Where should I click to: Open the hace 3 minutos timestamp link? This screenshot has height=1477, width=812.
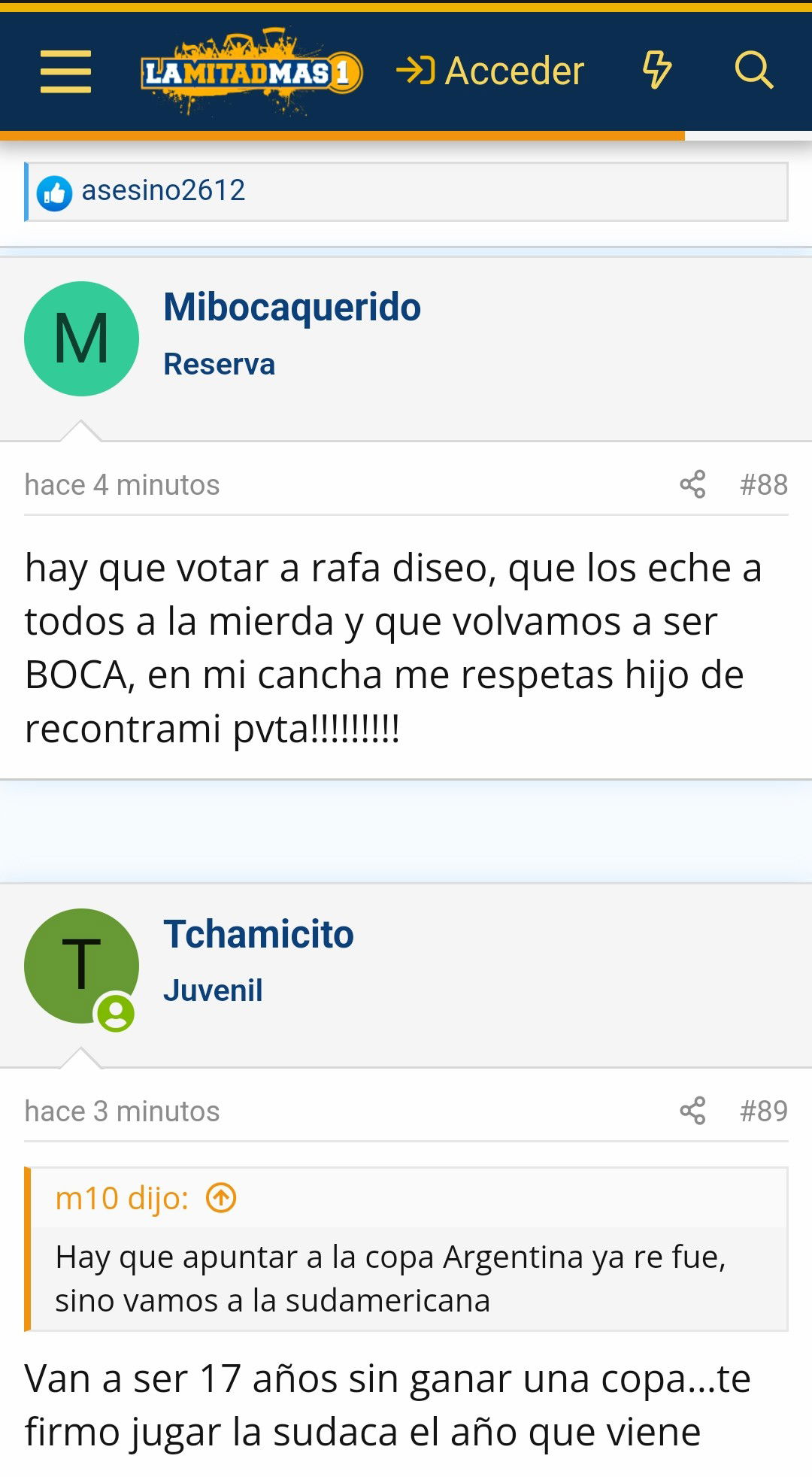[x=122, y=1112]
